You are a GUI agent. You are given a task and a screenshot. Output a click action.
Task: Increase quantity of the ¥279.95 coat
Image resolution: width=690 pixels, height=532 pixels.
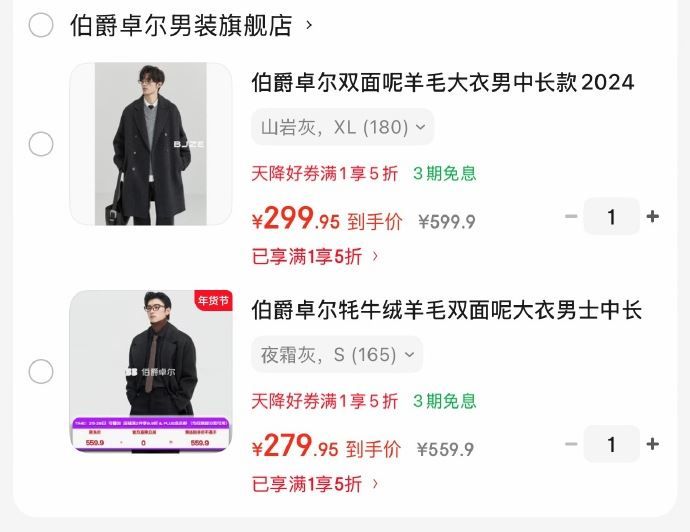(653, 444)
